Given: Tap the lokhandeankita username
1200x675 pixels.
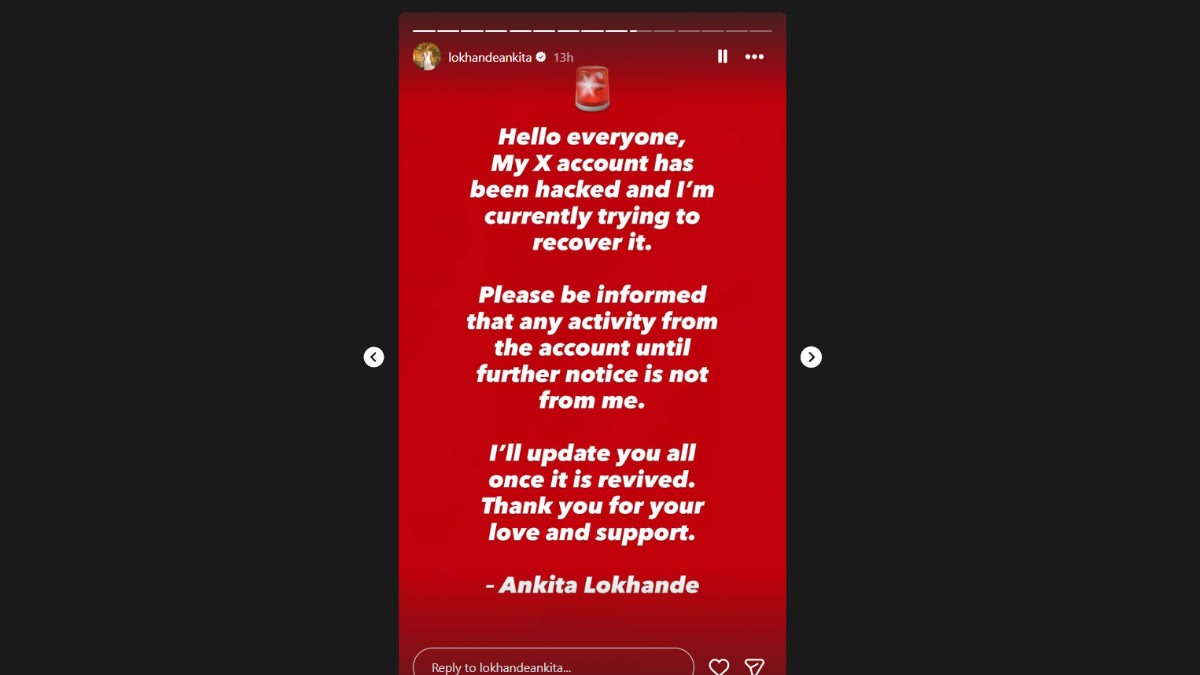Looking at the screenshot, I should tap(489, 58).
